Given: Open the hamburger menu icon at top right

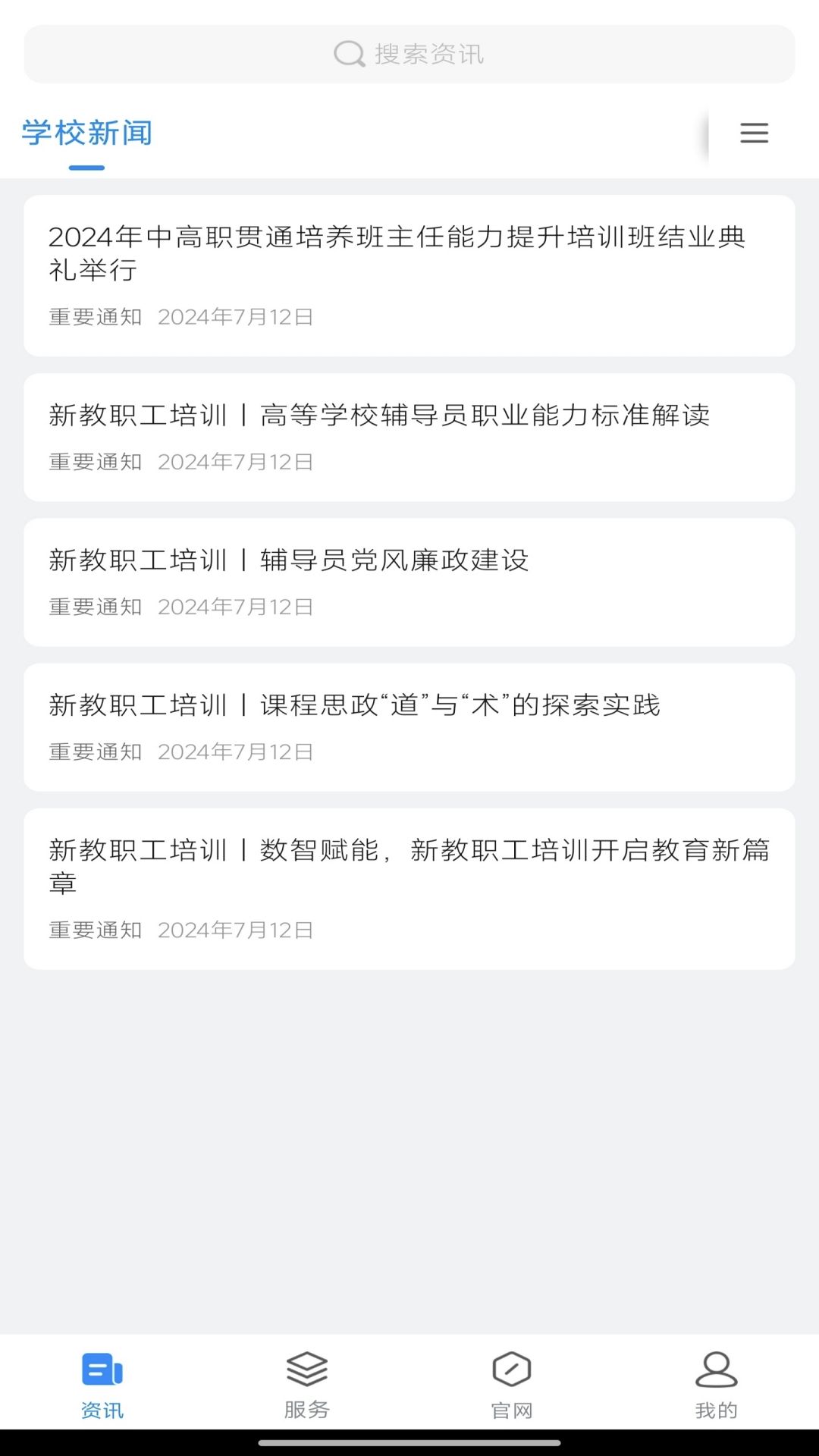Looking at the screenshot, I should (x=754, y=133).
